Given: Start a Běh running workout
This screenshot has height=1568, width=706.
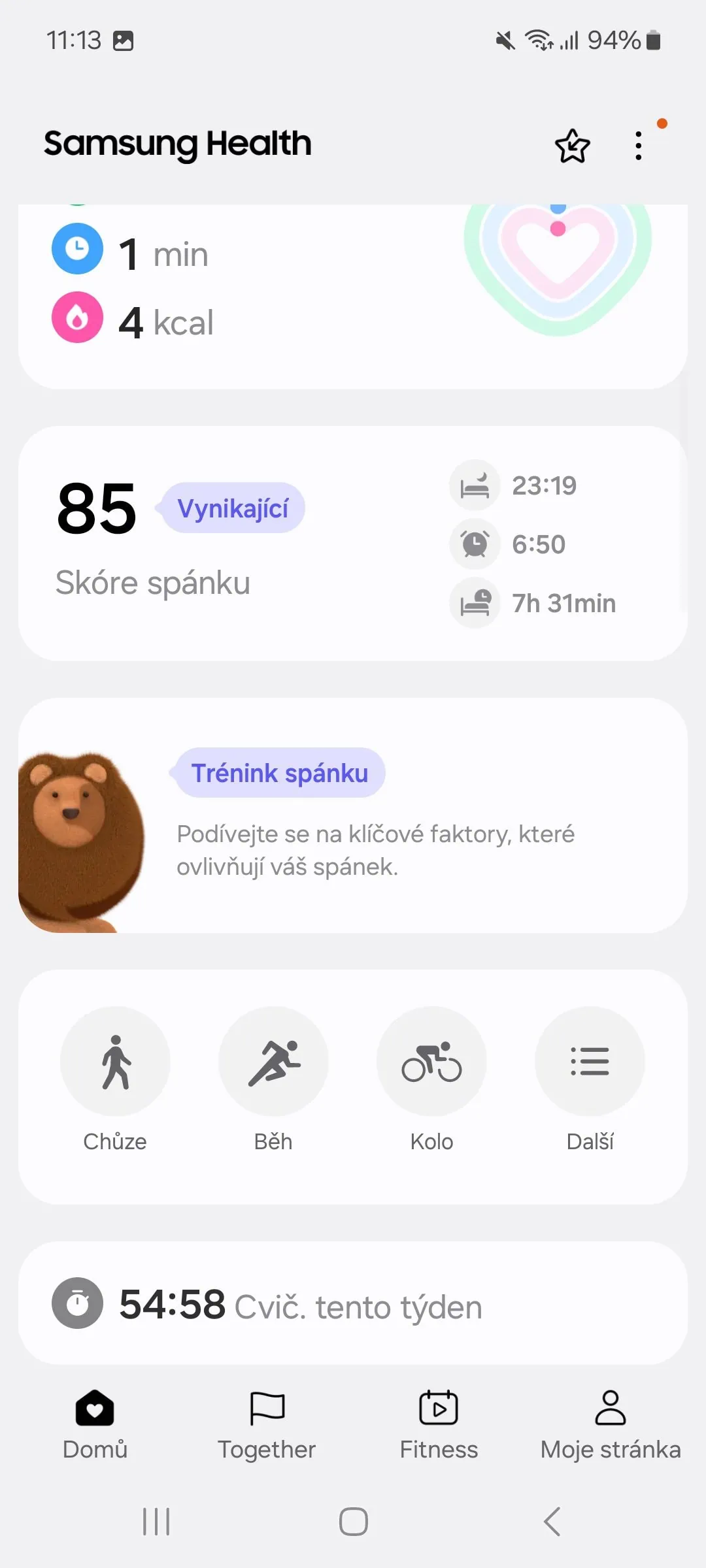Looking at the screenshot, I should coord(273,1062).
